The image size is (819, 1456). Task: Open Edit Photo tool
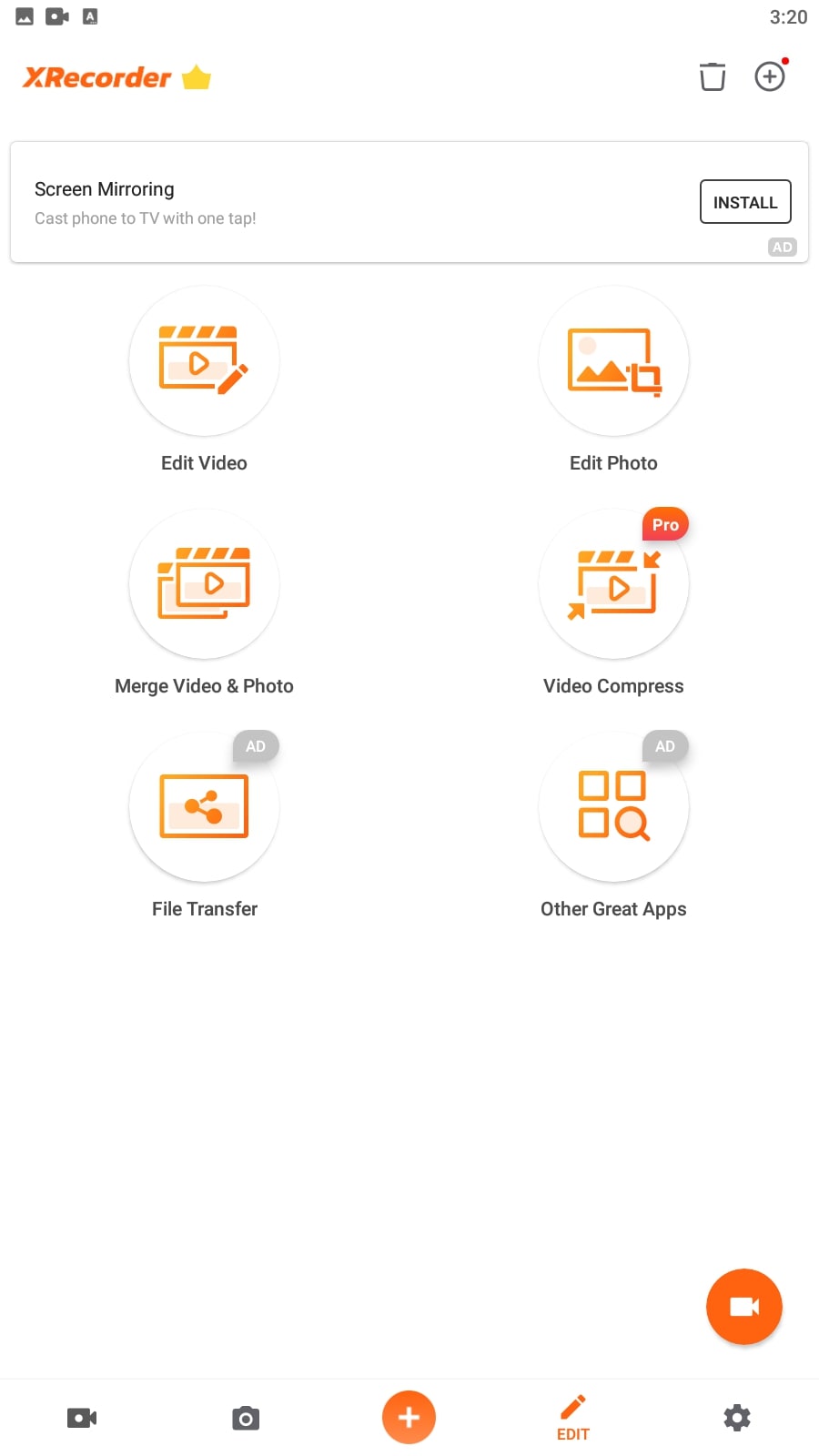[613, 361]
